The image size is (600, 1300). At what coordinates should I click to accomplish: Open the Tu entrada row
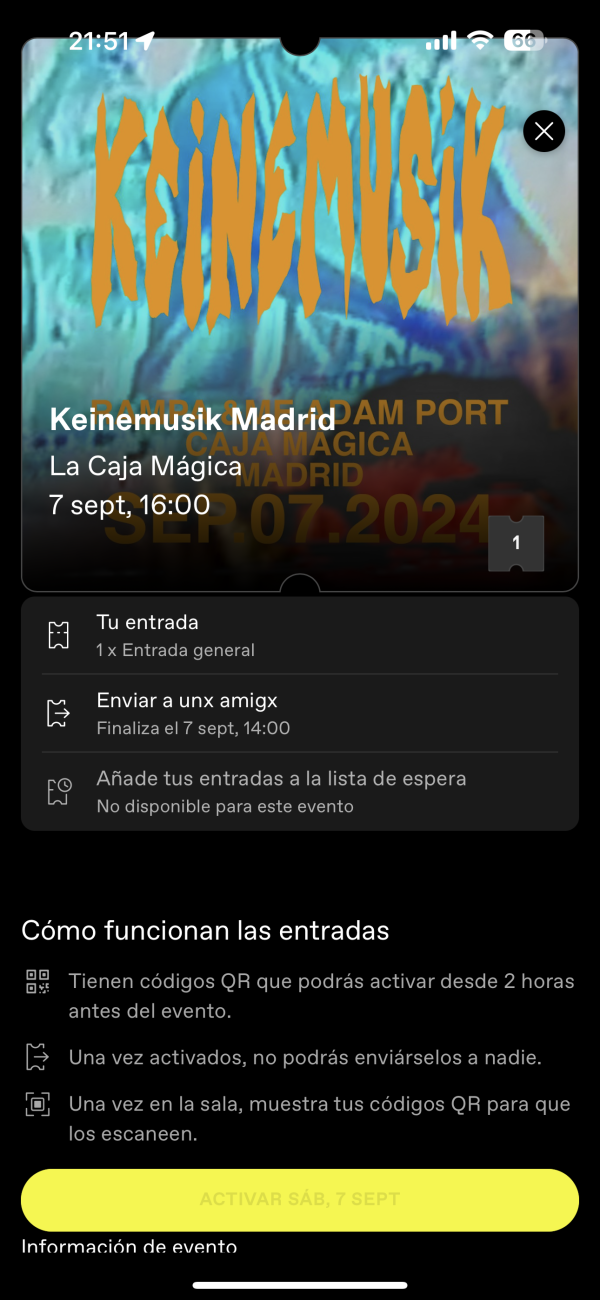coord(300,636)
